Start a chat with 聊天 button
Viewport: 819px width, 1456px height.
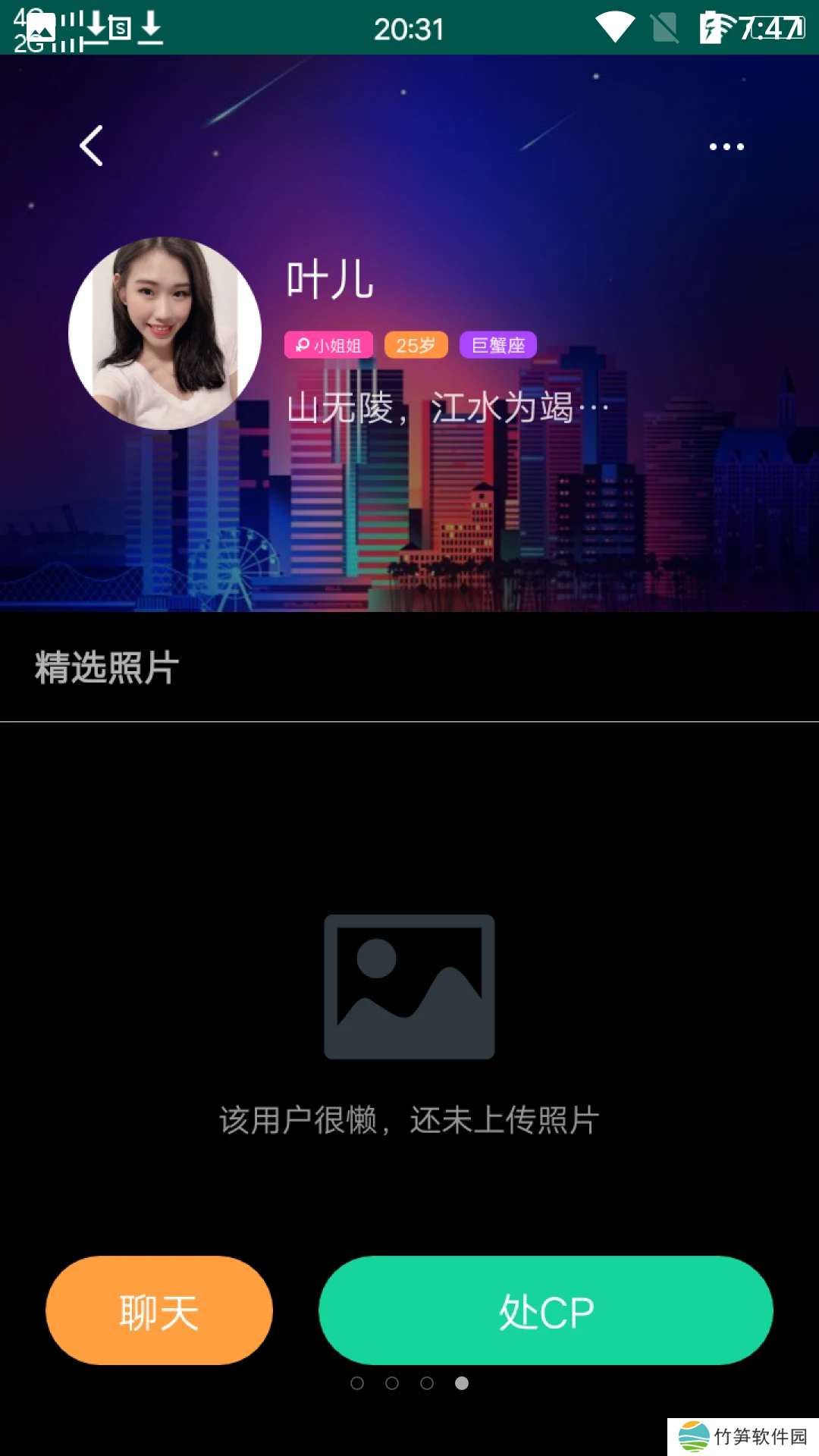click(159, 1310)
